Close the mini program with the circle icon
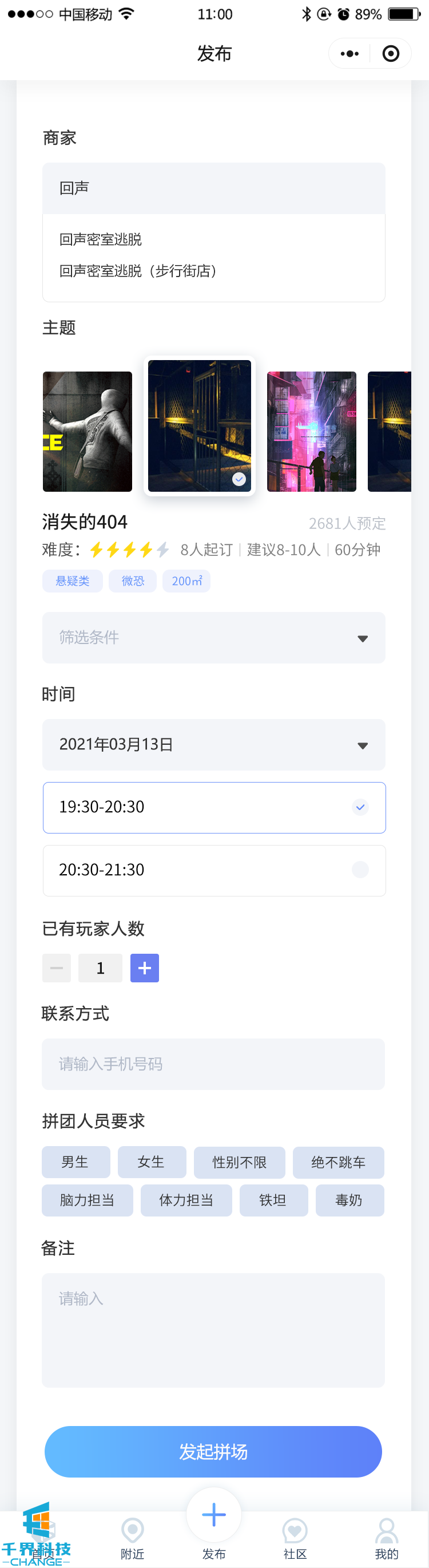Image resolution: width=429 pixels, height=1568 pixels. 391,54
